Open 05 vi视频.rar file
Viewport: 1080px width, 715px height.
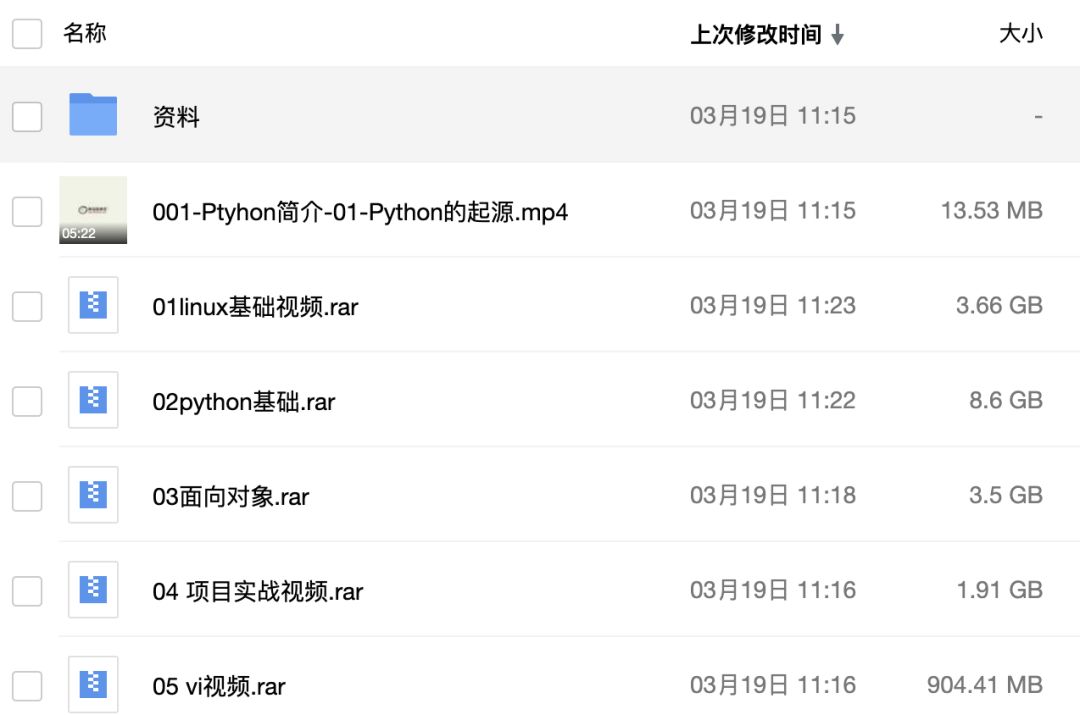218,686
